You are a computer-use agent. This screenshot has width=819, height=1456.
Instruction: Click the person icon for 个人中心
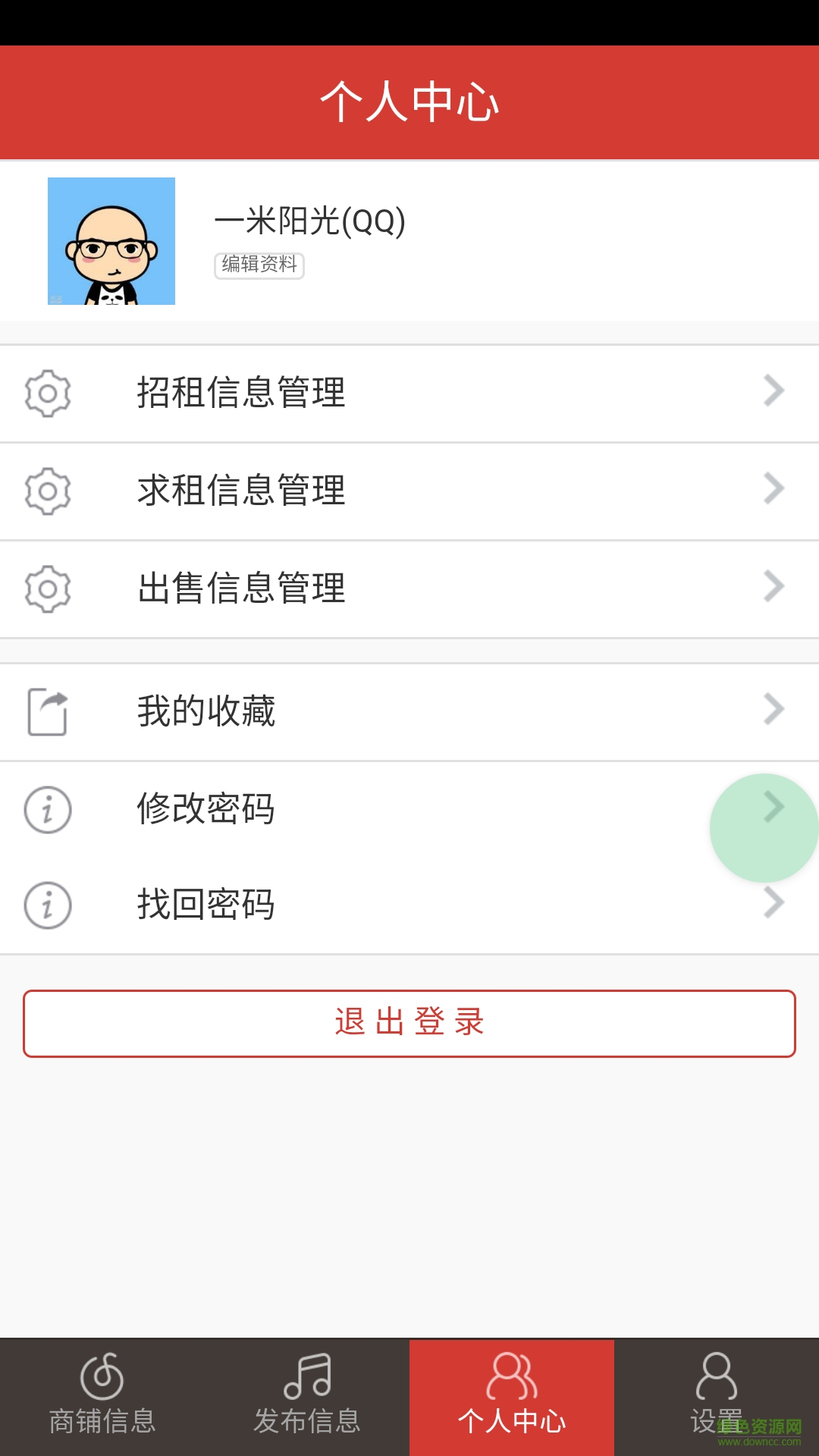512,1382
